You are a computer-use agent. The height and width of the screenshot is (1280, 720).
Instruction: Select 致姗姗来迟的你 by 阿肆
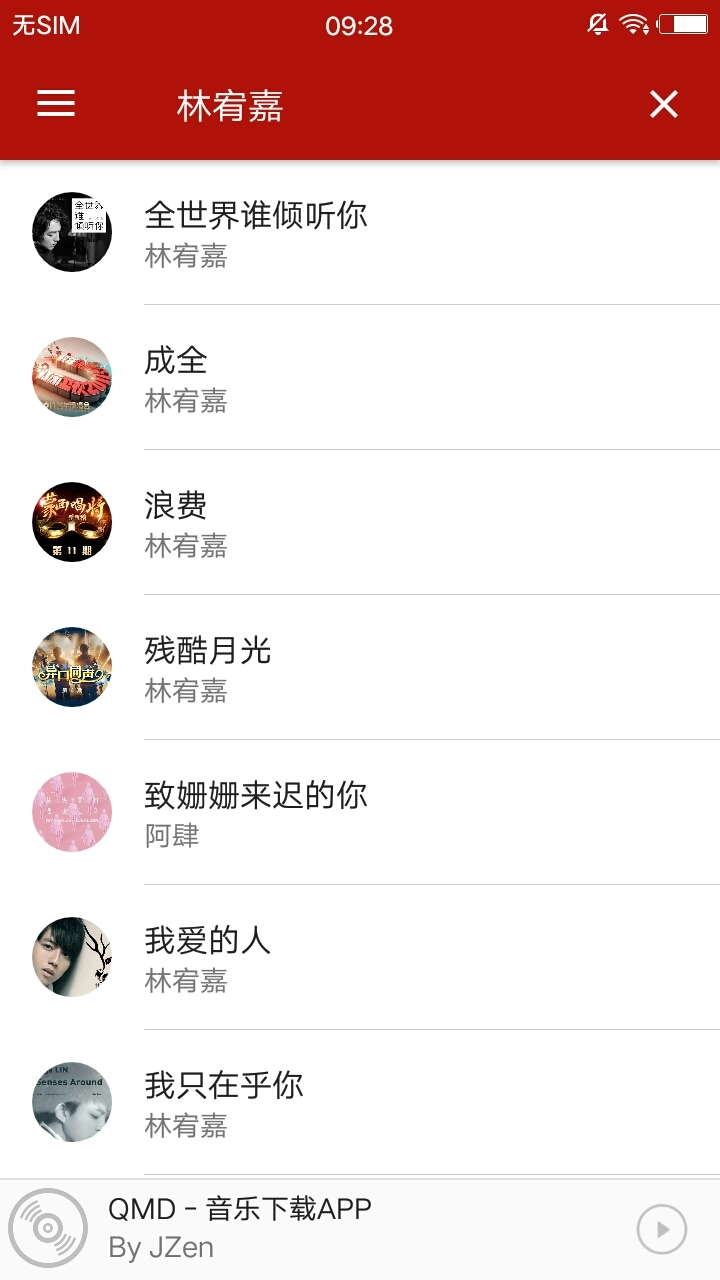point(300,812)
